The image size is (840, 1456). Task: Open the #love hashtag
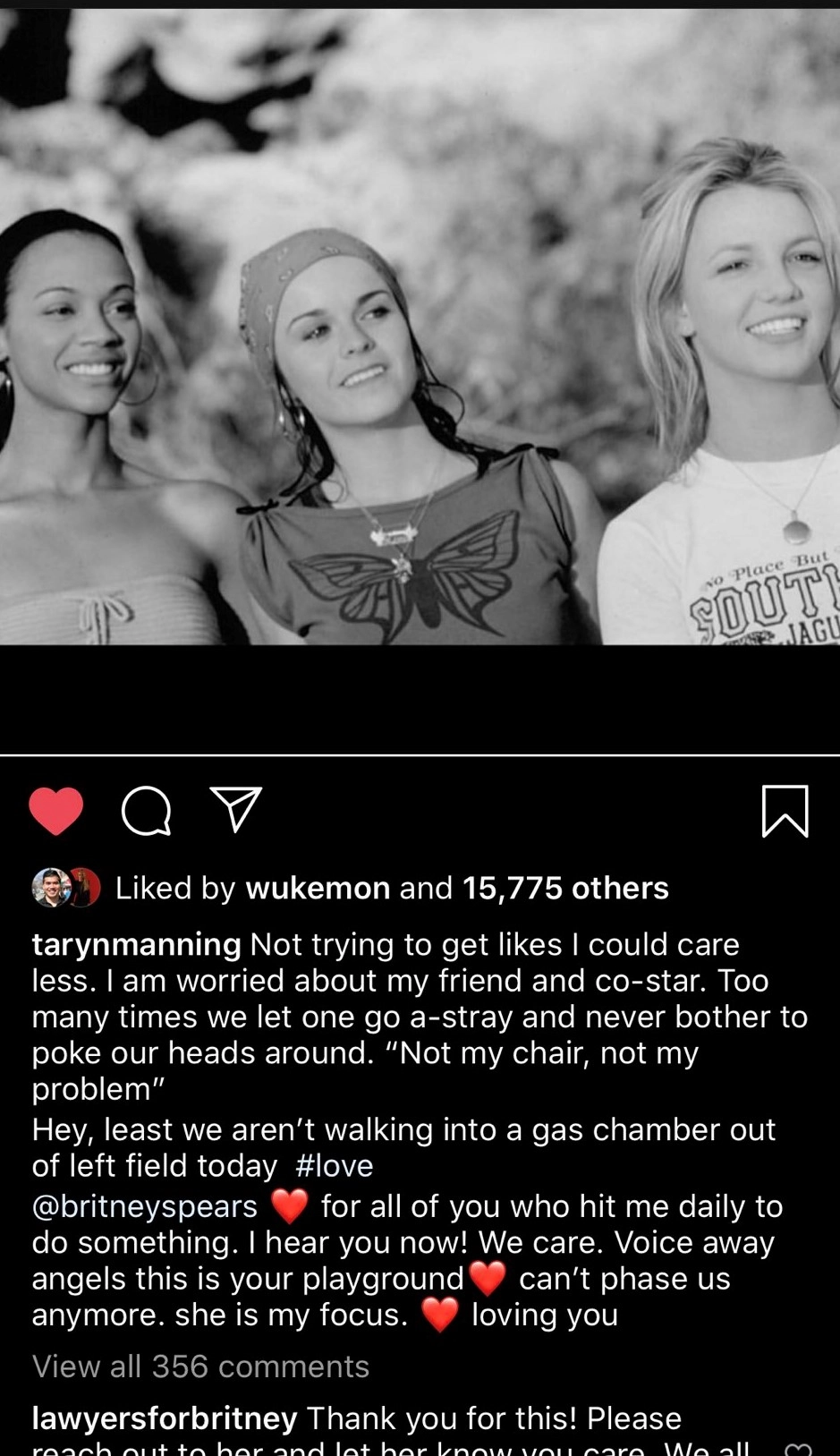(334, 1165)
